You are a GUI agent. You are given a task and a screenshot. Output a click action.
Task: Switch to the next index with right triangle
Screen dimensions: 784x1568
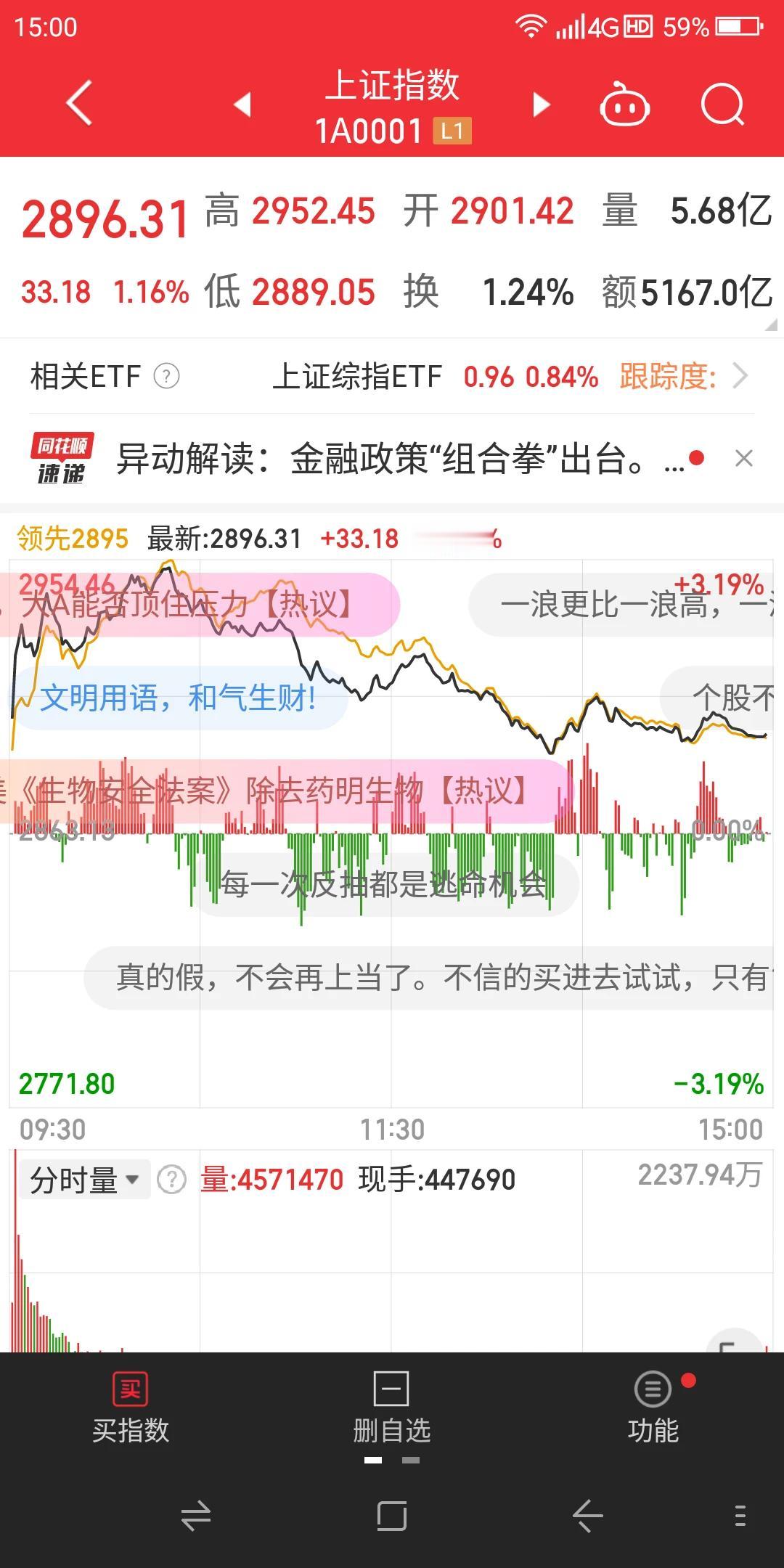point(541,104)
